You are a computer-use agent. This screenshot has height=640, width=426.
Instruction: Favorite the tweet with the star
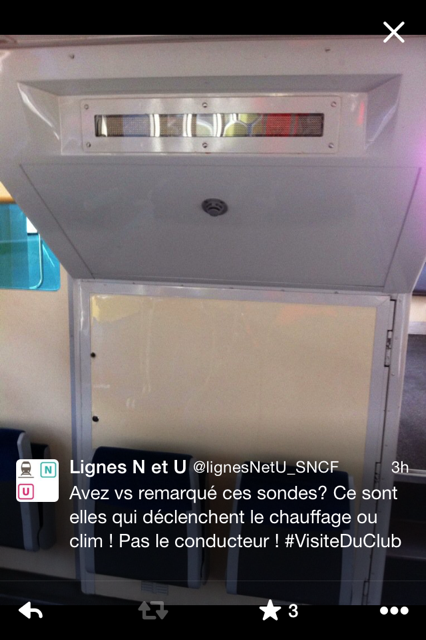point(270,611)
